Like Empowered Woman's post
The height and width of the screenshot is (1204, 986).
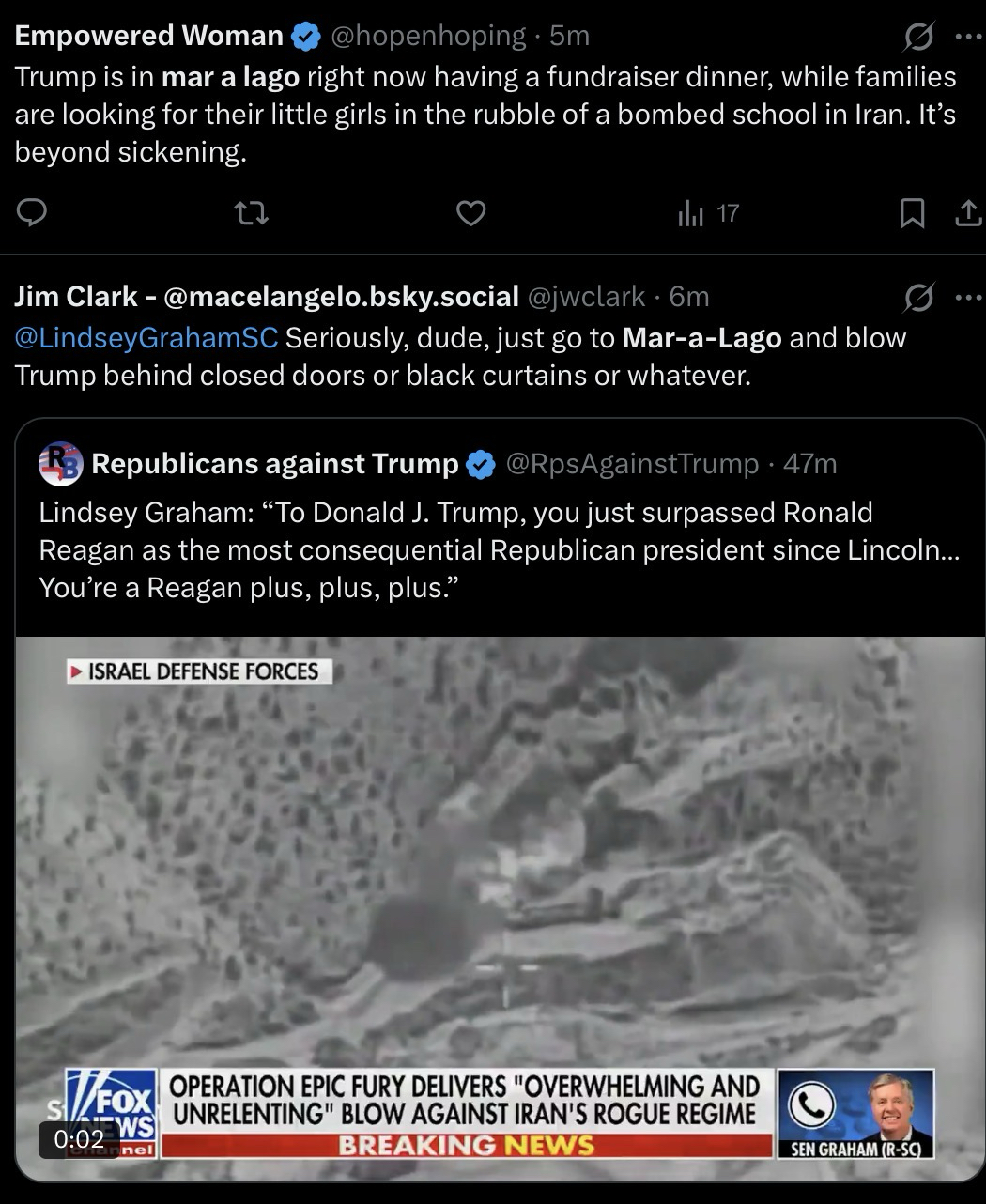(470, 214)
